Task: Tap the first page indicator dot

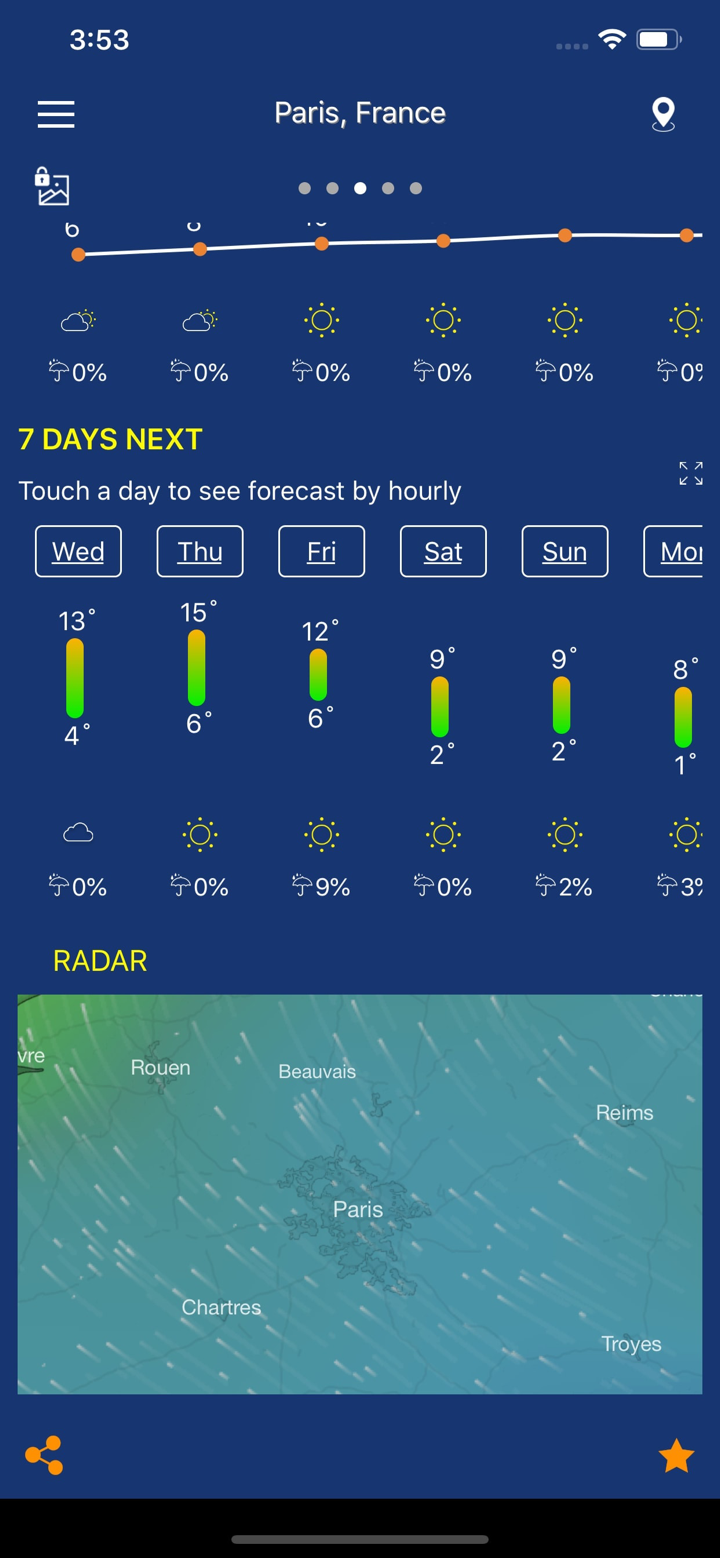Action: pyautogui.click(x=304, y=187)
